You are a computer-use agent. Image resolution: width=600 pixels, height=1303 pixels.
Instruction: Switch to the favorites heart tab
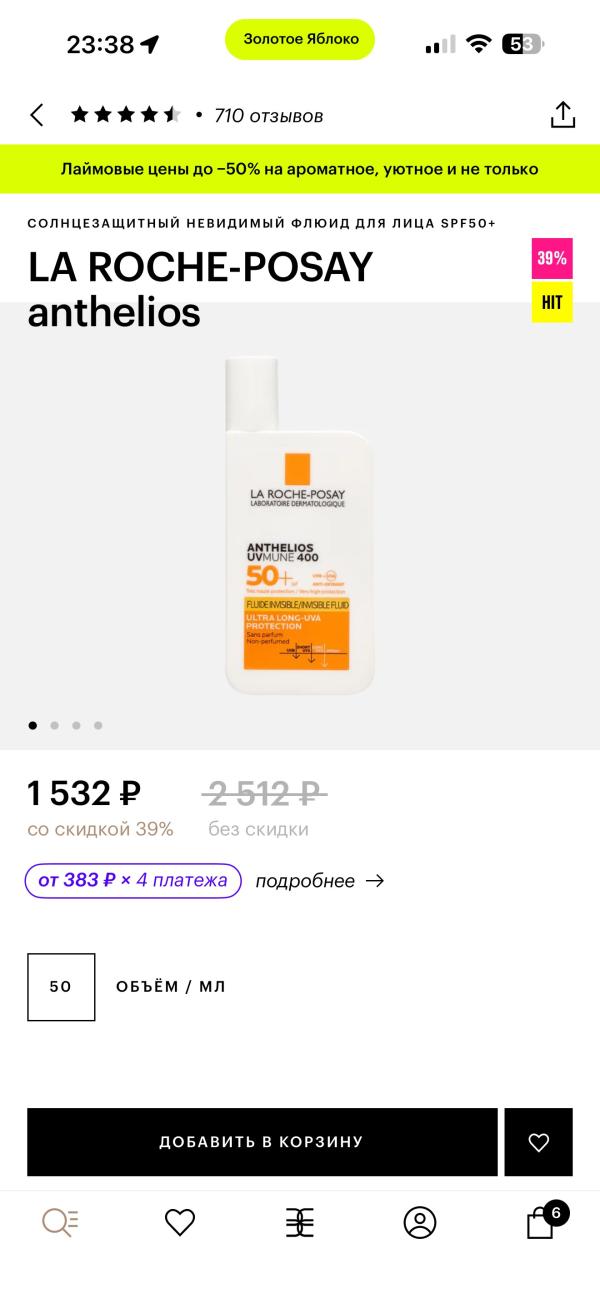pos(180,1222)
